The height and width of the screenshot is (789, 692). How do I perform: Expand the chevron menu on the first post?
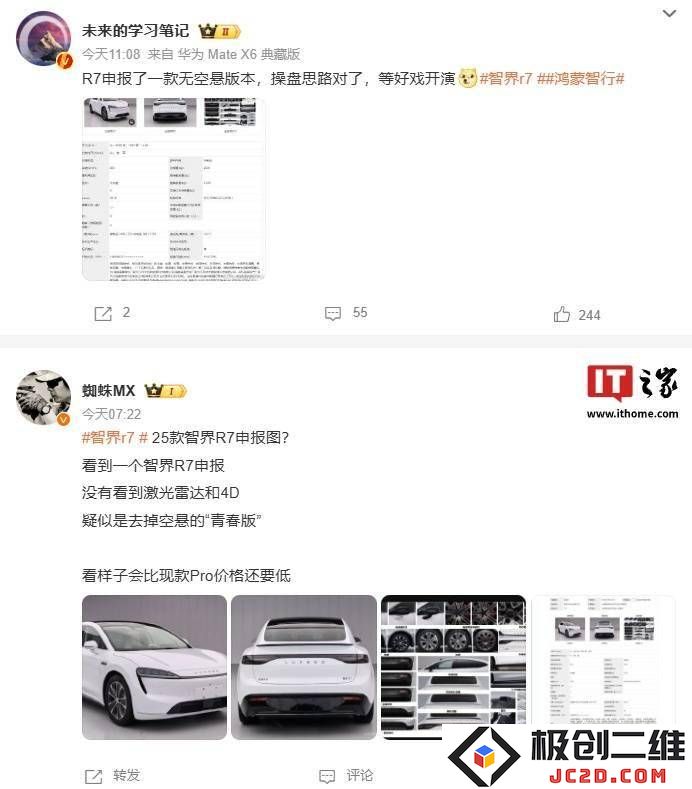pyautogui.click(x=670, y=14)
